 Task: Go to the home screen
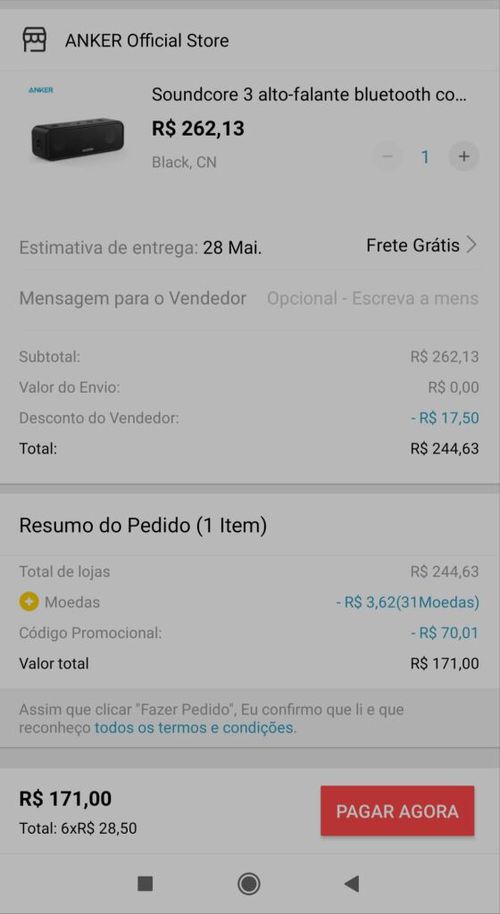click(249, 884)
